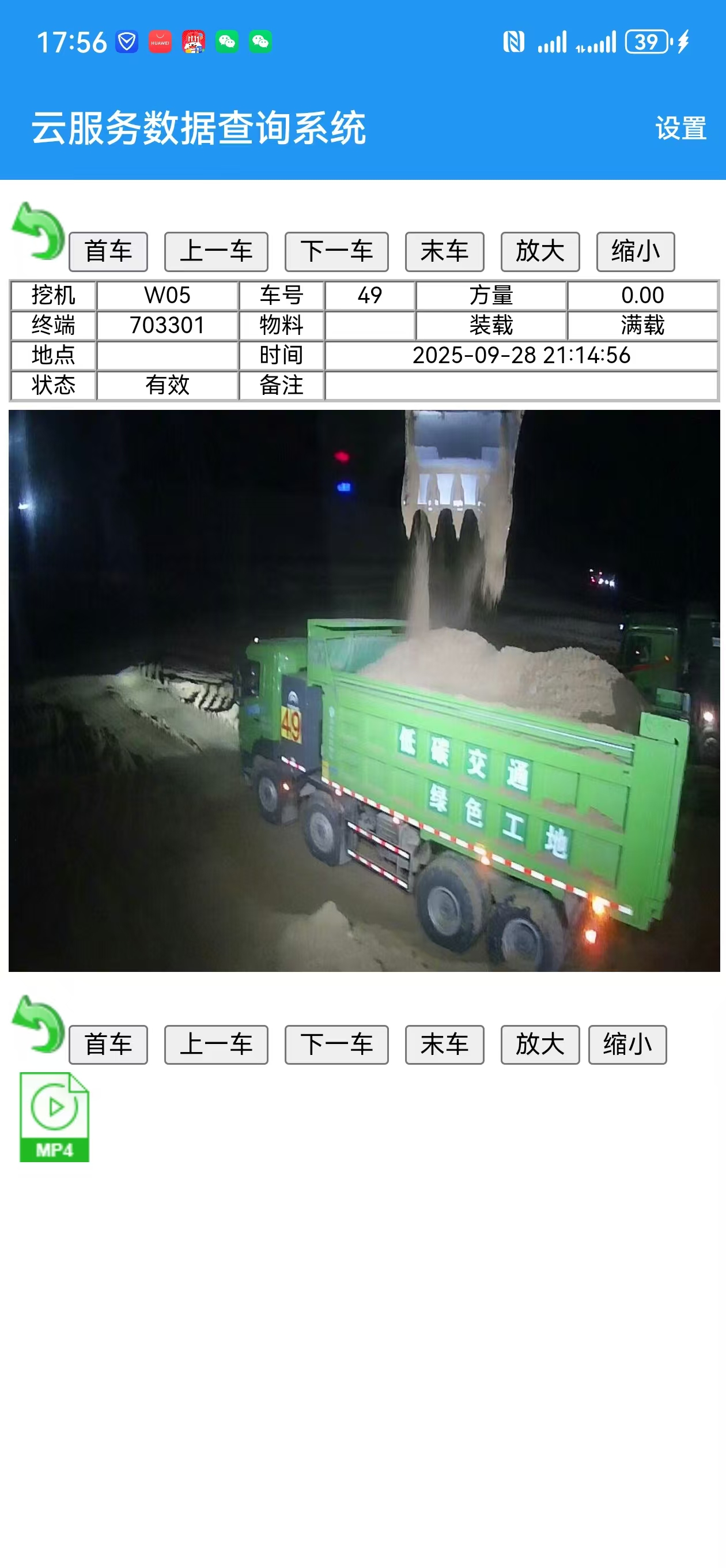Image resolution: width=726 pixels, height=1568 pixels.
Task: Select 下一车 to view the next vehicle
Action: [x=336, y=251]
